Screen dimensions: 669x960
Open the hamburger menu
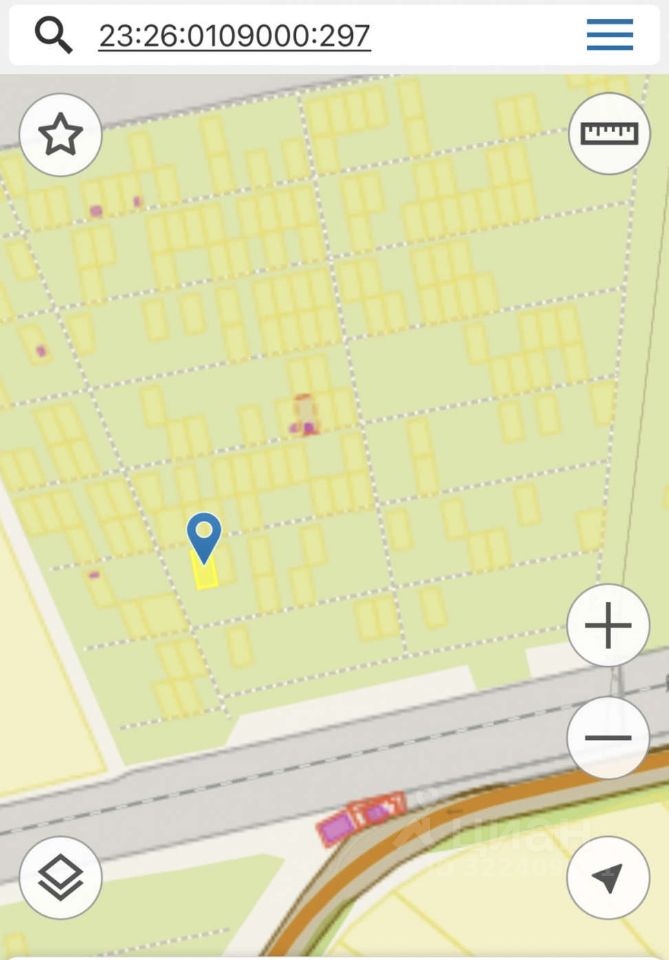(x=609, y=35)
